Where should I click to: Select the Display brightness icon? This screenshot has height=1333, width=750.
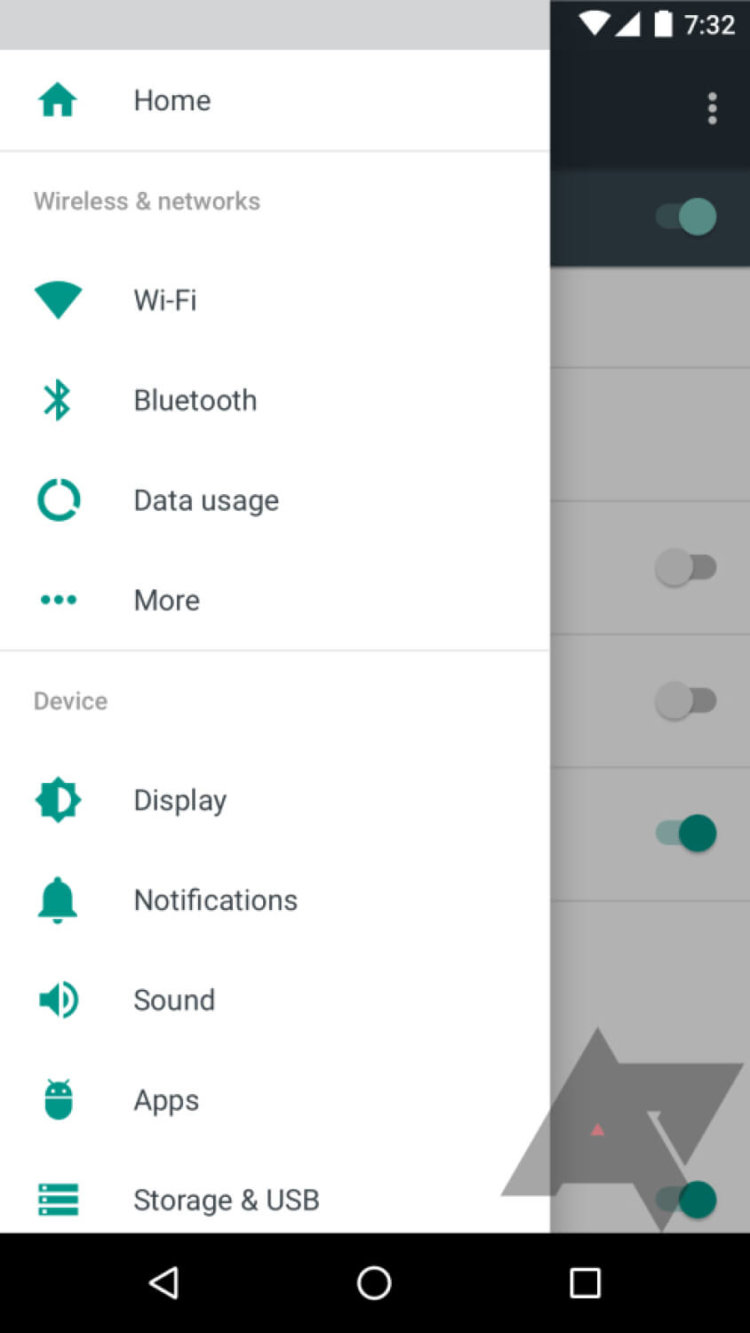[57, 799]
